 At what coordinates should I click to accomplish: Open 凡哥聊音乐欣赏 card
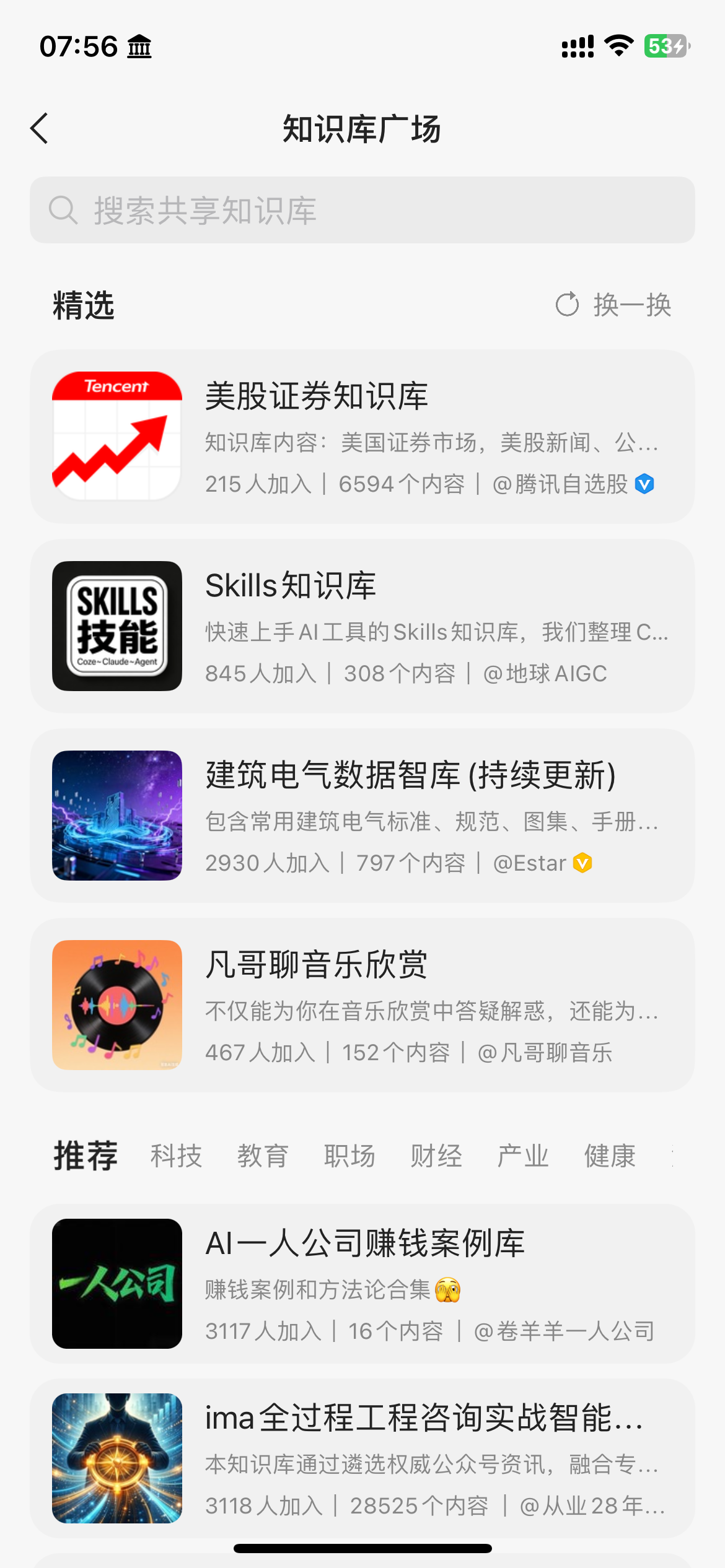point(362,1005)
